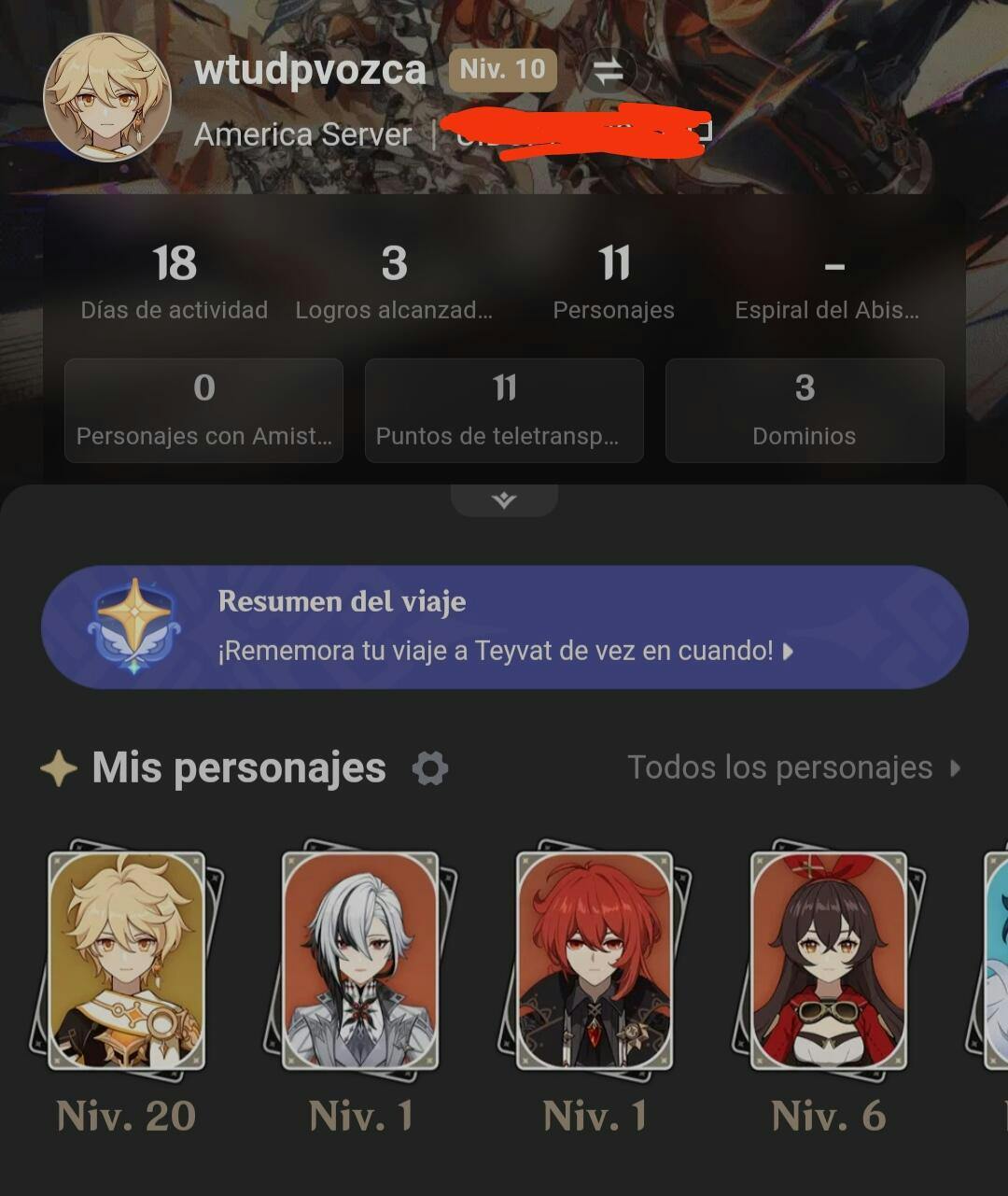Open Mis personajes settings gear
1008x1196 pixels.
pyautogui.click(x=430, y=768)
